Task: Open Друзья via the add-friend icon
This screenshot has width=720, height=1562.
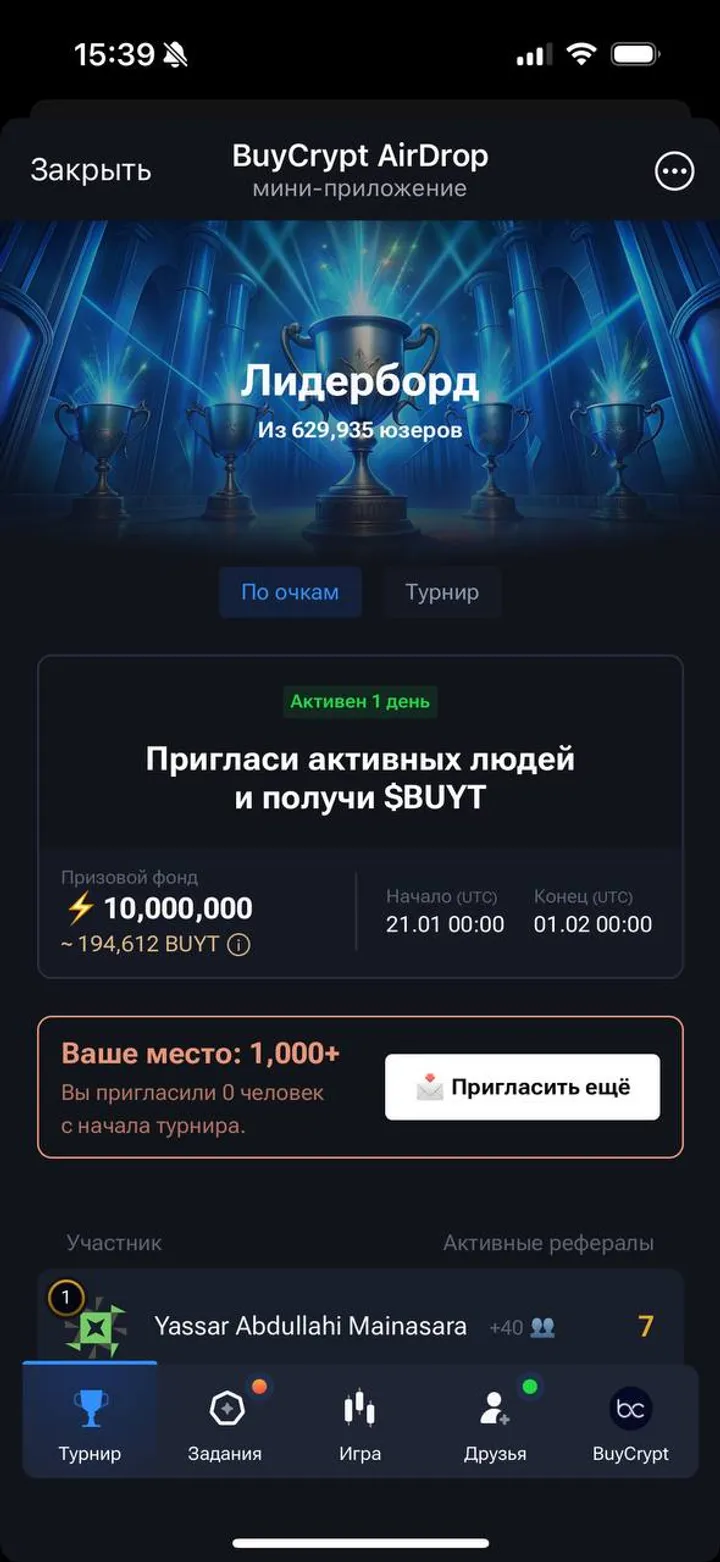Action: click(x=494, y=1404)
